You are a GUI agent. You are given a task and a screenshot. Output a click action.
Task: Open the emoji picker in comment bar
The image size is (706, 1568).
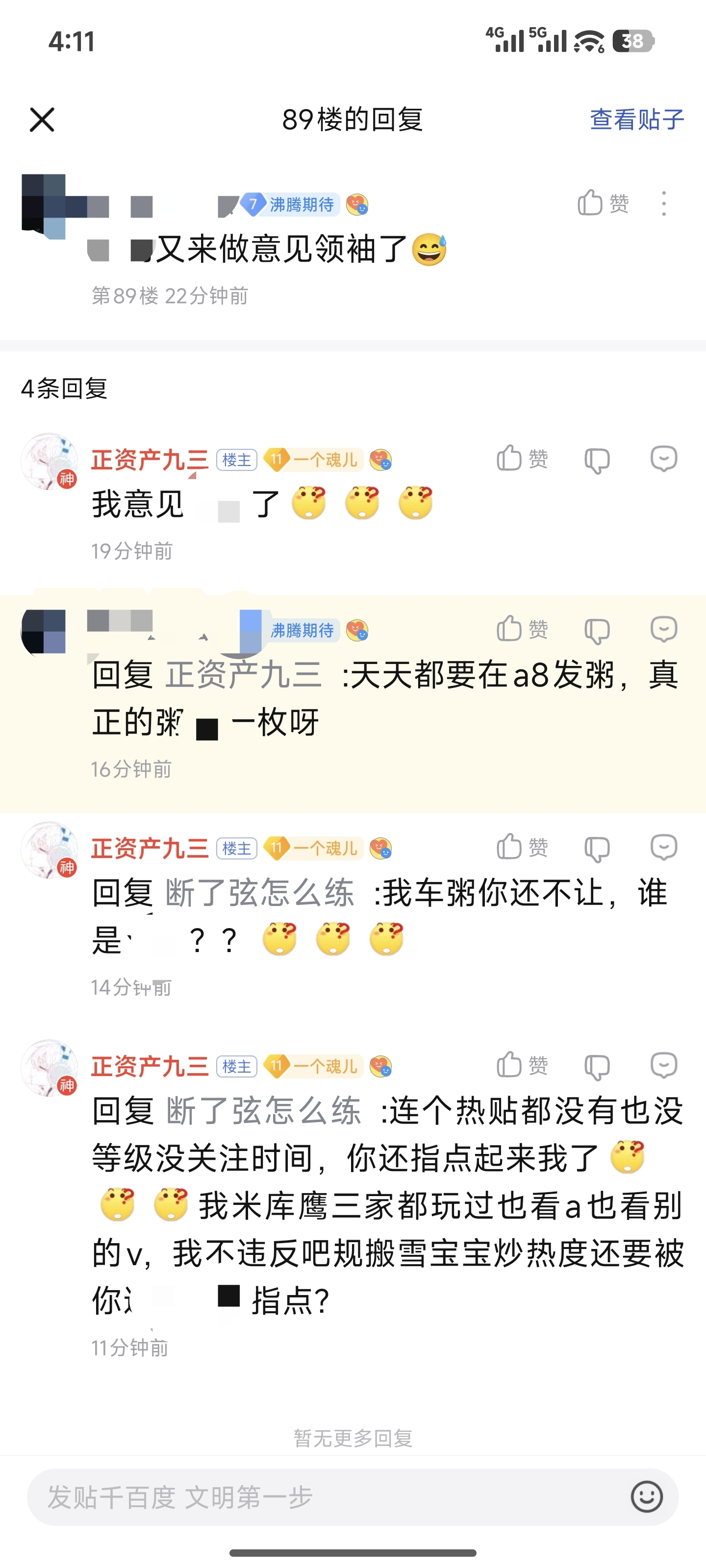(x=646, y=1497)
